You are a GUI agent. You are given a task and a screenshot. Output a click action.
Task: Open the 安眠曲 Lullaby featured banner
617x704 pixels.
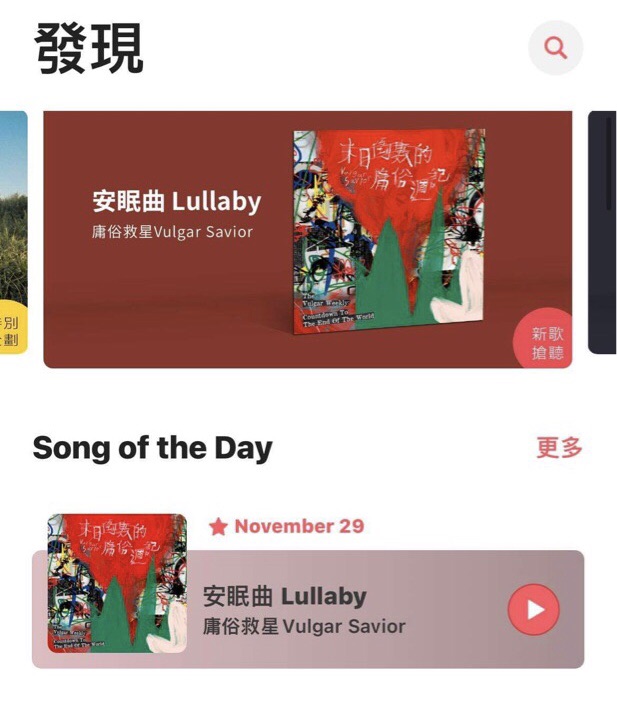tap(307, 239)
